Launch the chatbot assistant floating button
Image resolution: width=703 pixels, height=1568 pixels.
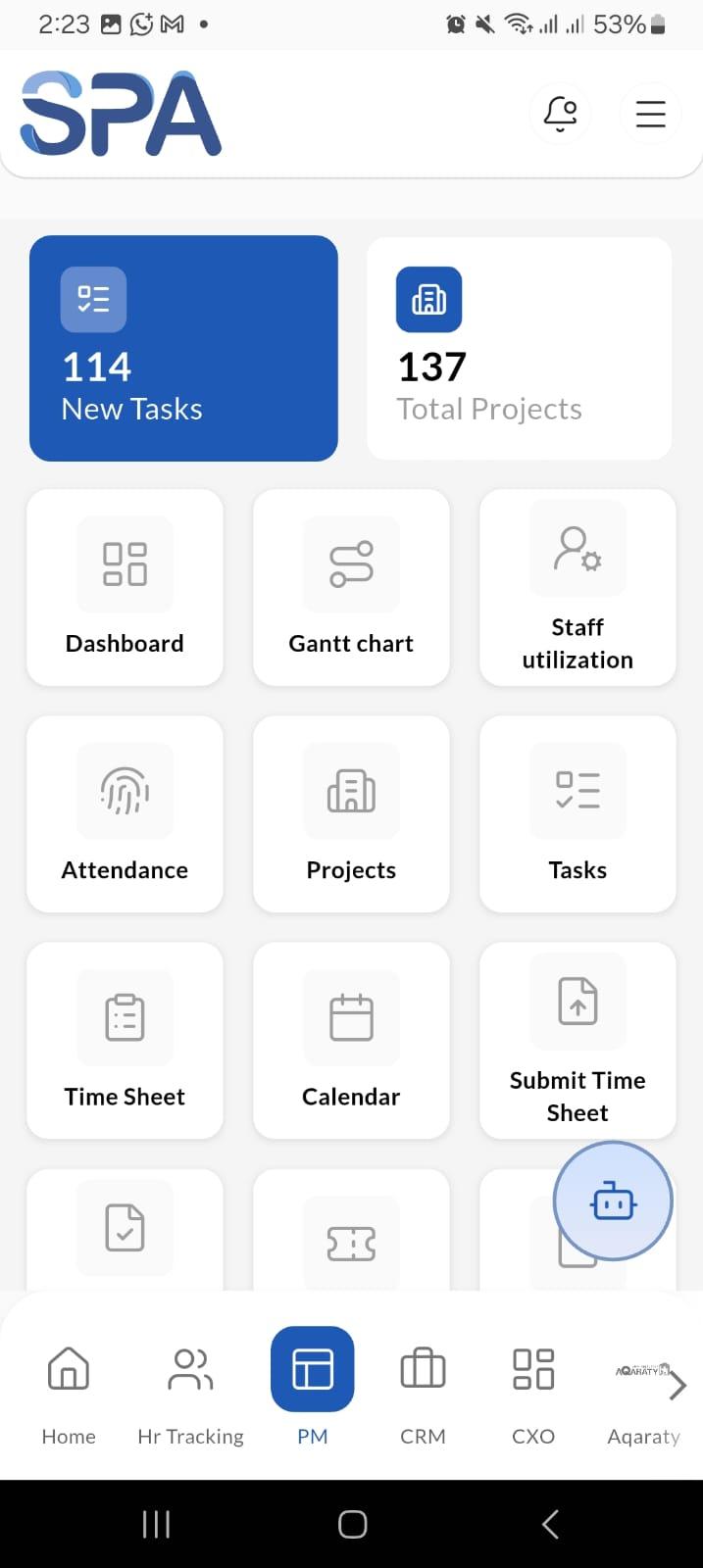613,1201
